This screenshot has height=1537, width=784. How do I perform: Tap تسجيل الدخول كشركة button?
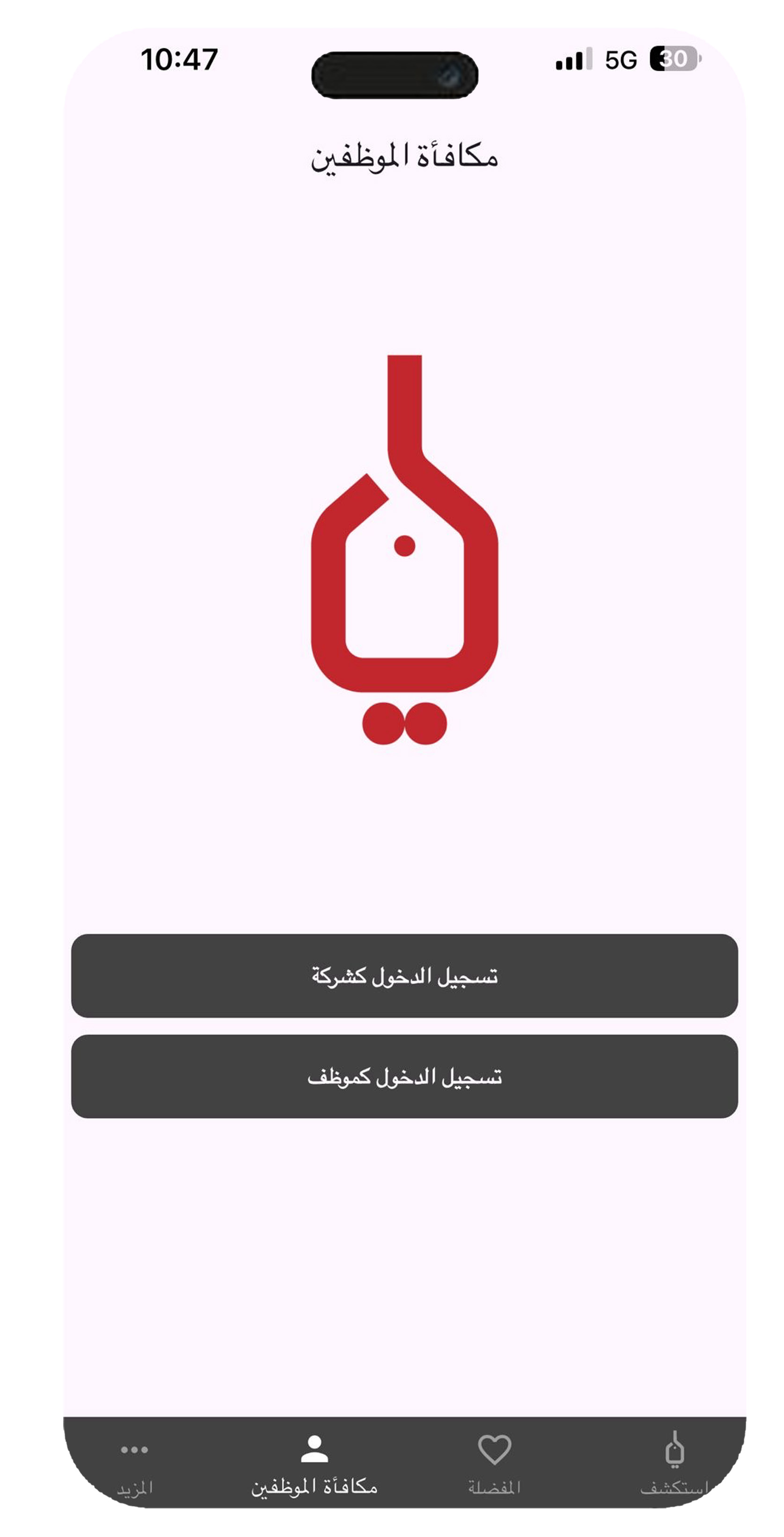click(x=404, y=975)
